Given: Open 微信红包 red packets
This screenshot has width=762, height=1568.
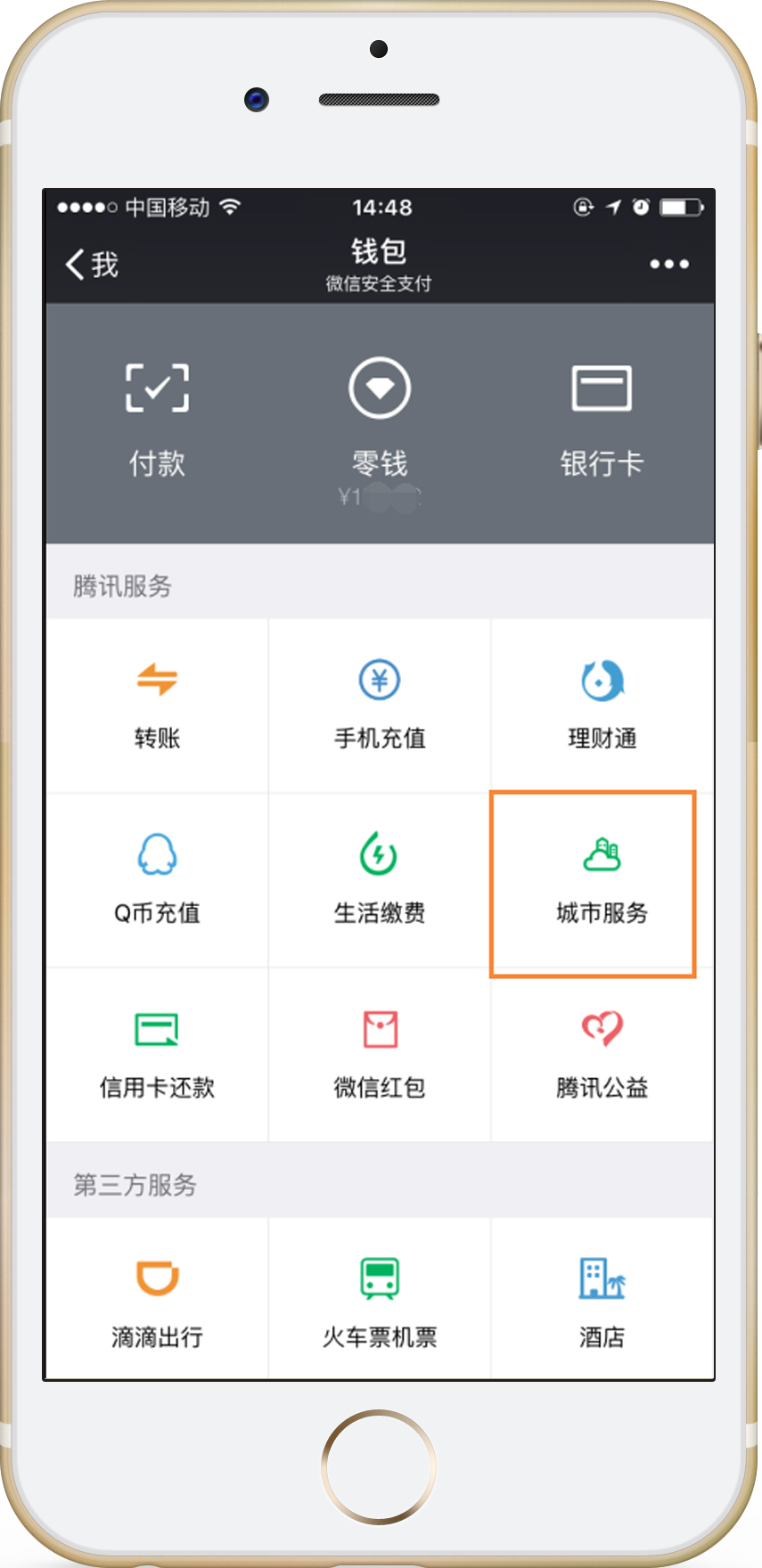Looking at the screenshot, I should pos(380,1054).
